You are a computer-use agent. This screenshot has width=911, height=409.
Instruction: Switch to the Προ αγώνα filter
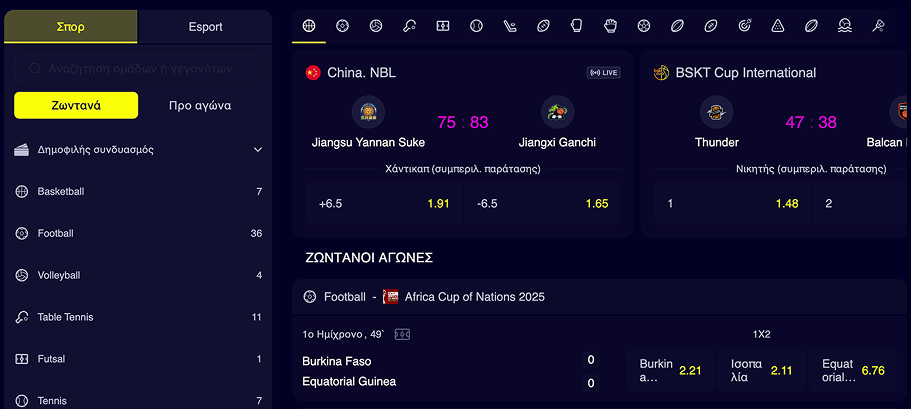click(x=200, y=105)
